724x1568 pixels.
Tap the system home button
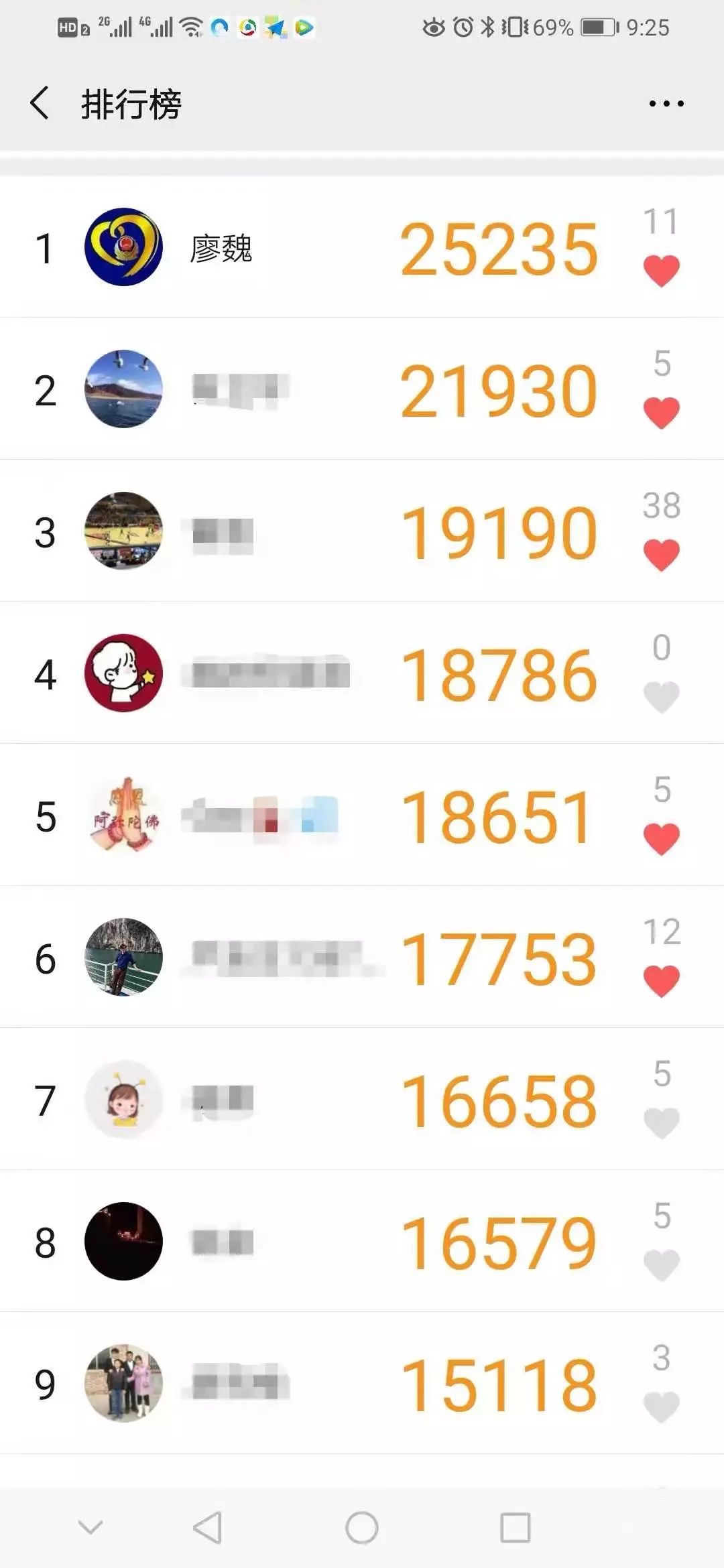(x=362, y=1528)
